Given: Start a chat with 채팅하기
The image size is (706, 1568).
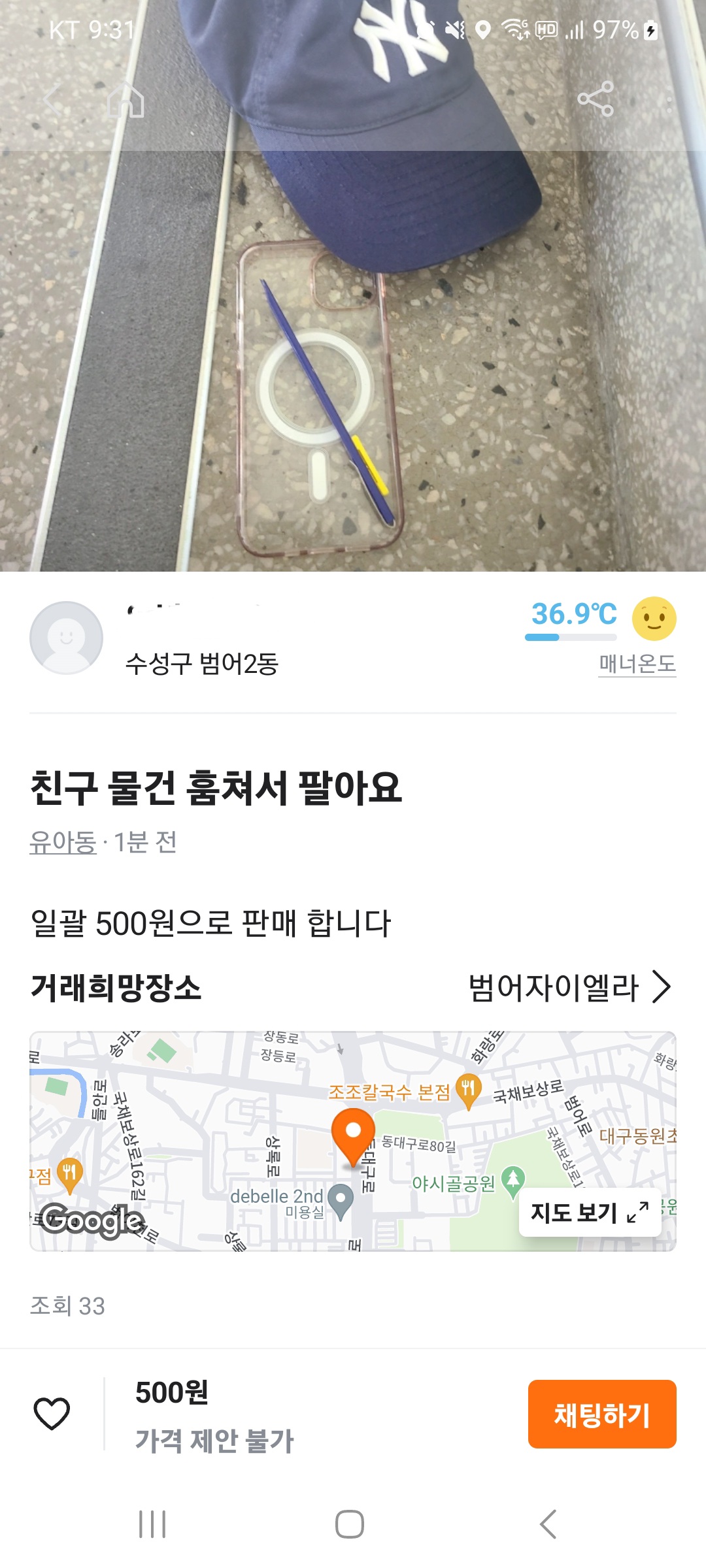Looking at the screenshot, I should 601,1414.
